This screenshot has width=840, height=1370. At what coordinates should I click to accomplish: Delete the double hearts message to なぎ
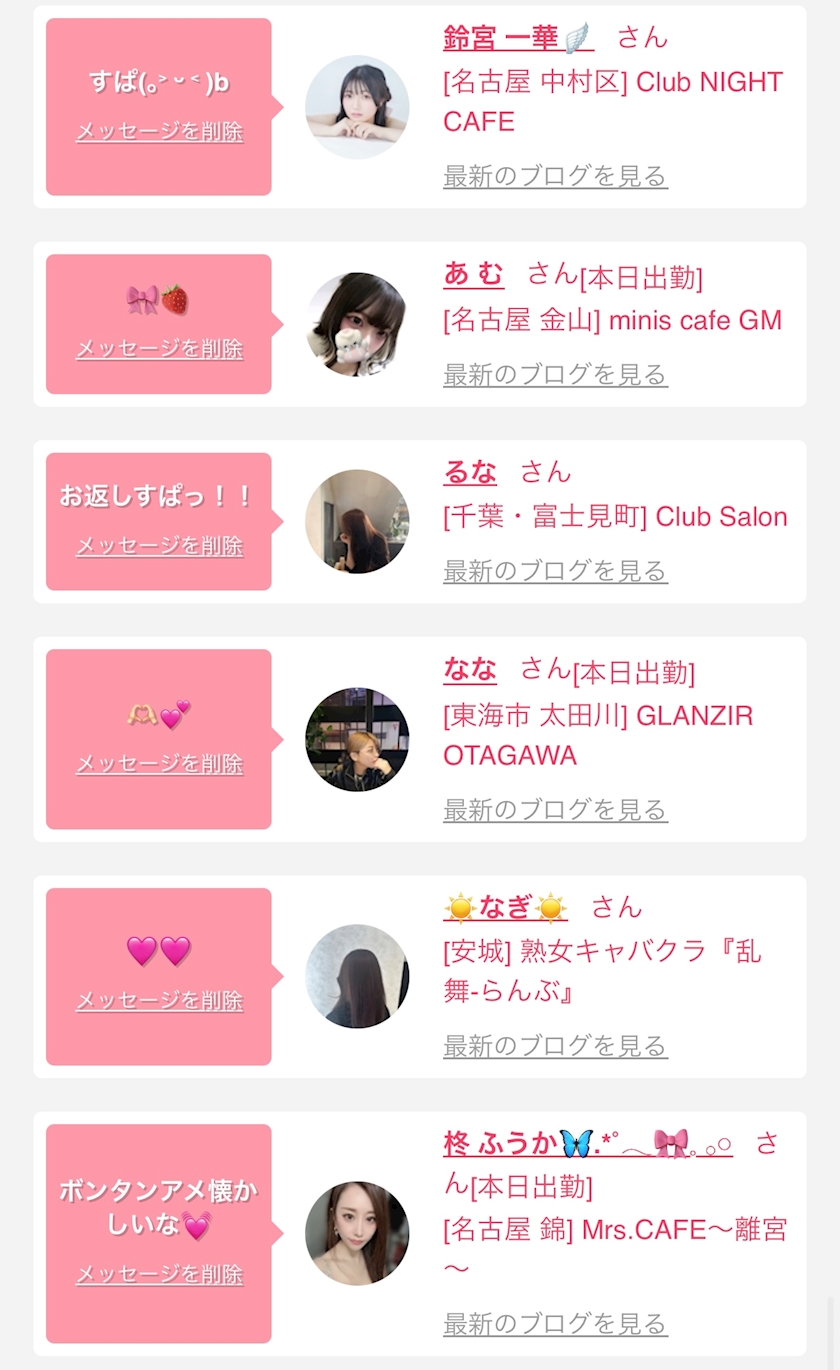click(x=159, y=1001)
